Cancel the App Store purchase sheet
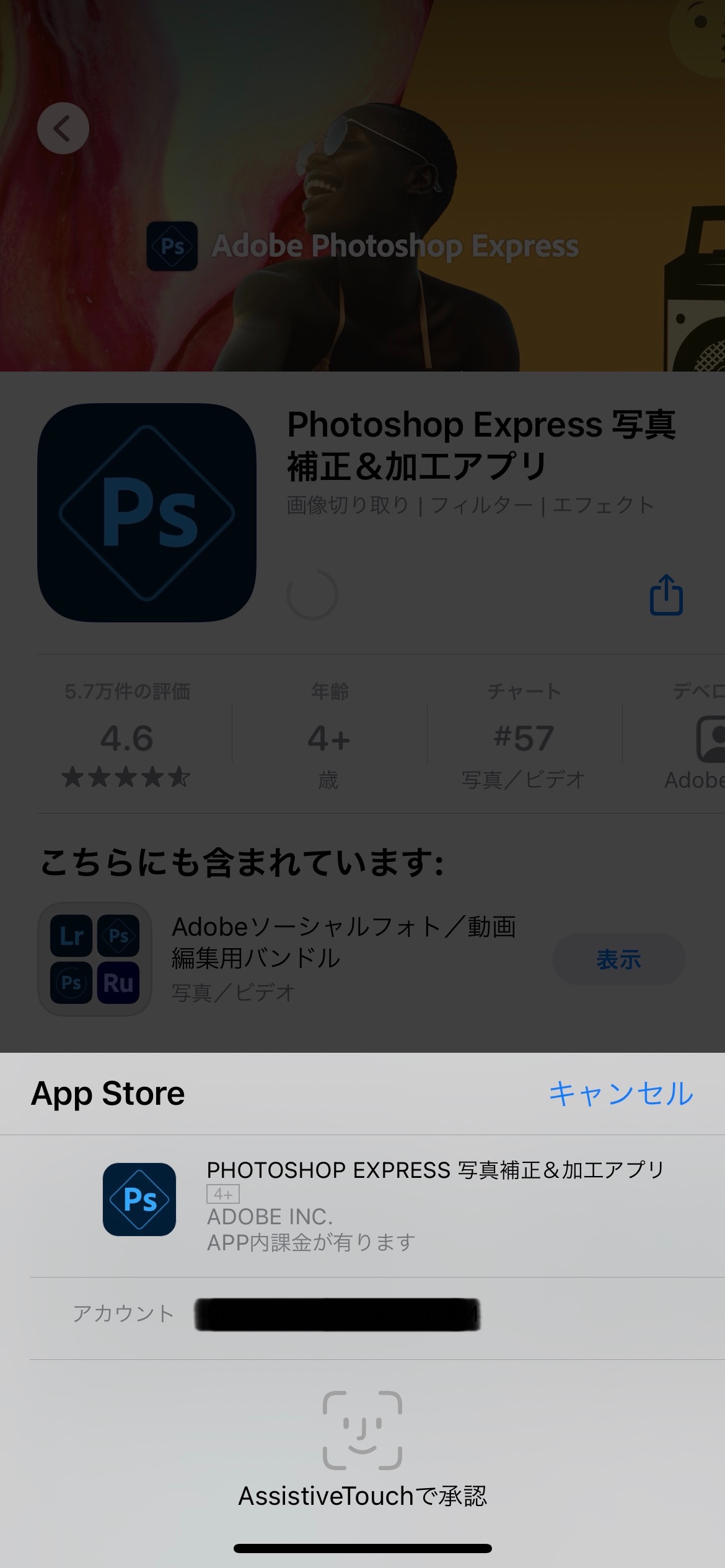The width and height of the screenshot is (725, 1568). click(621, 1094)
